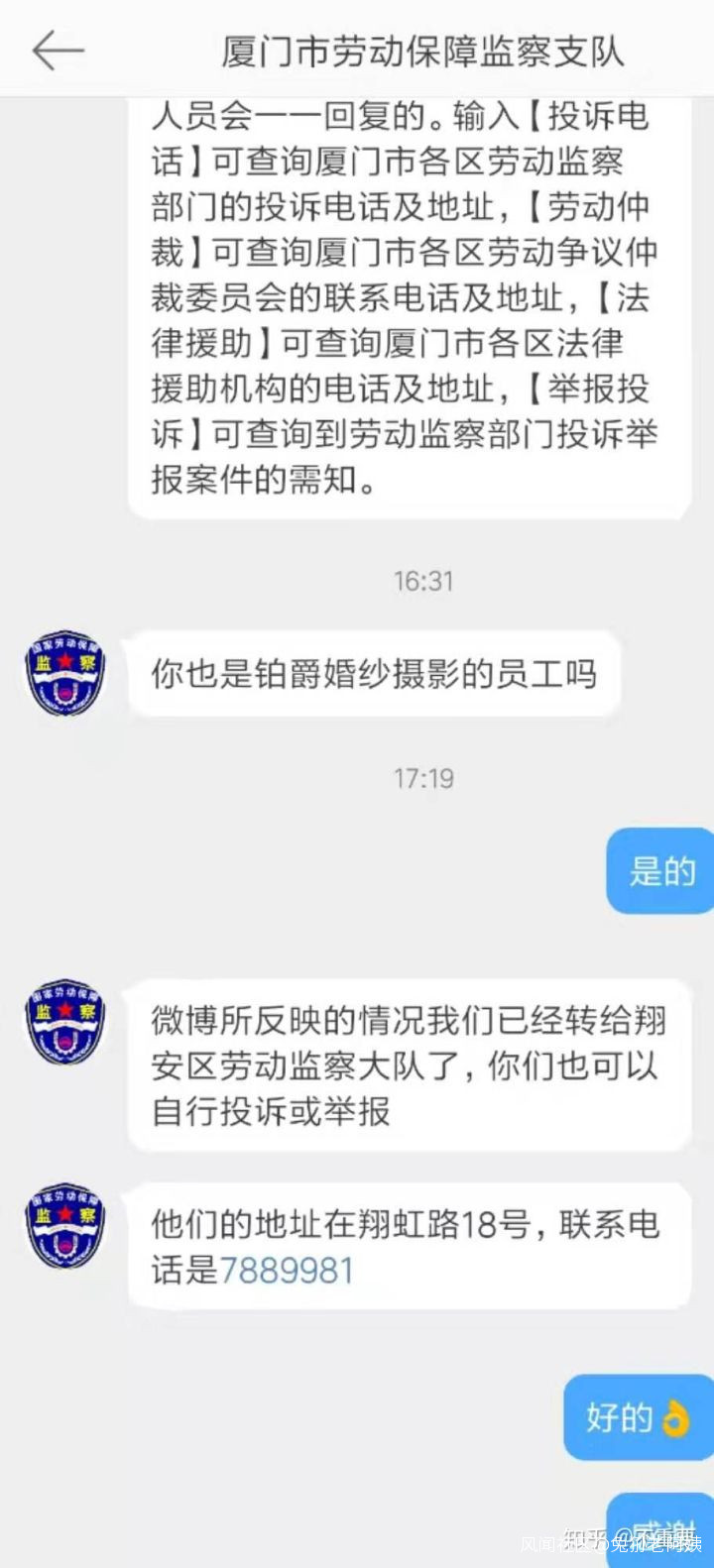This screenshot has height=1568, width=714.
Task: Go back using the top-left arrow
Action: pos(58,51)
